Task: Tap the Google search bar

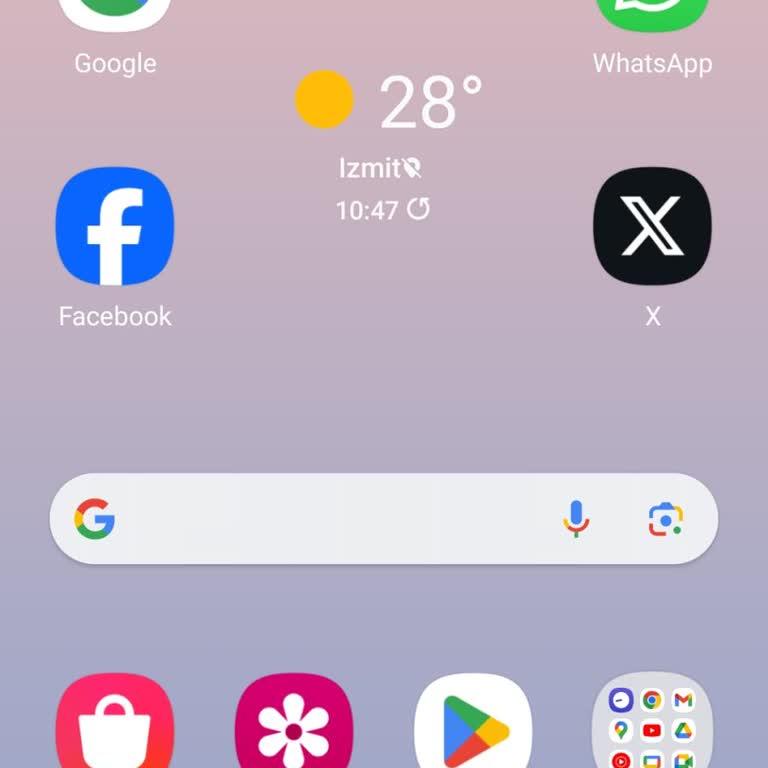Action: pyautogui.click(x=330, y=519)
